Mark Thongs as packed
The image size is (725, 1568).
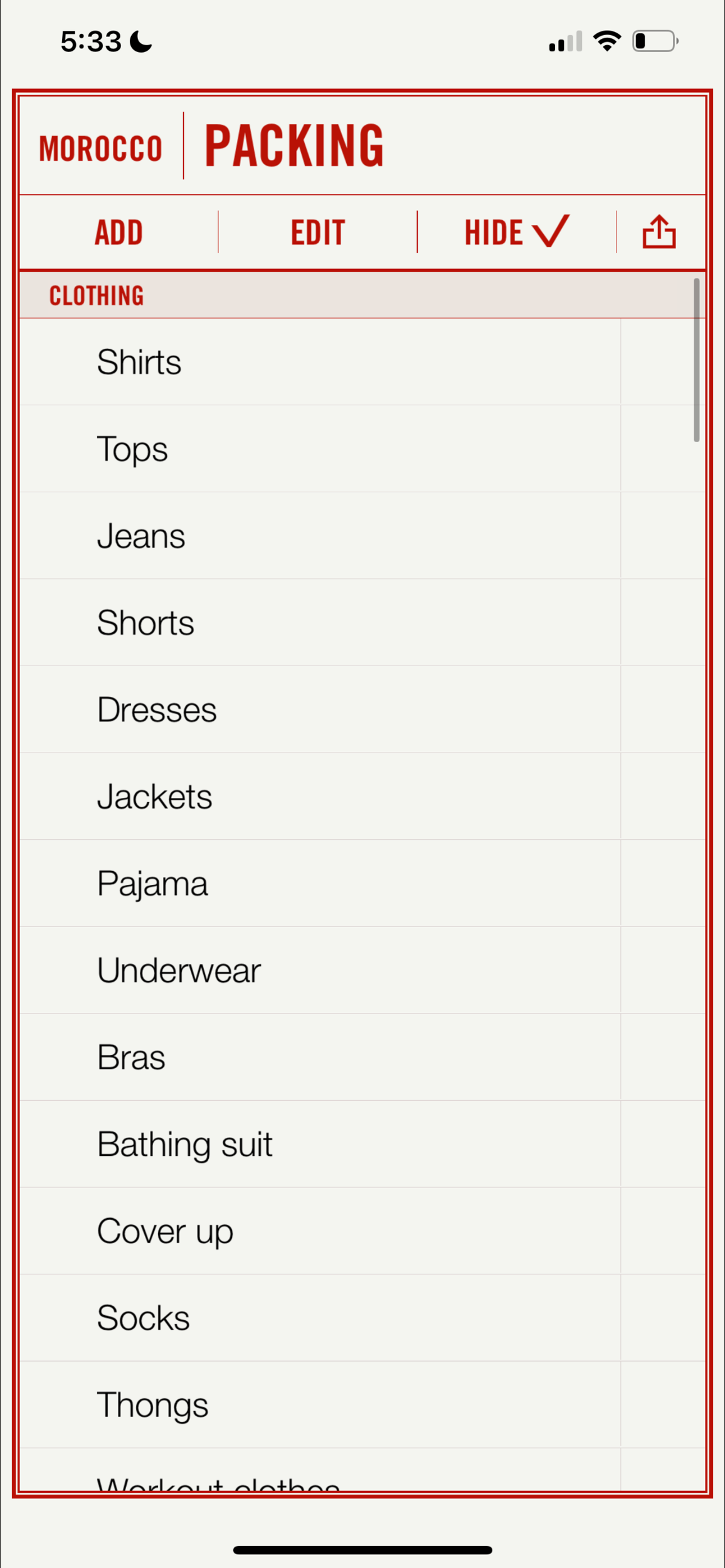point(662,1405)
